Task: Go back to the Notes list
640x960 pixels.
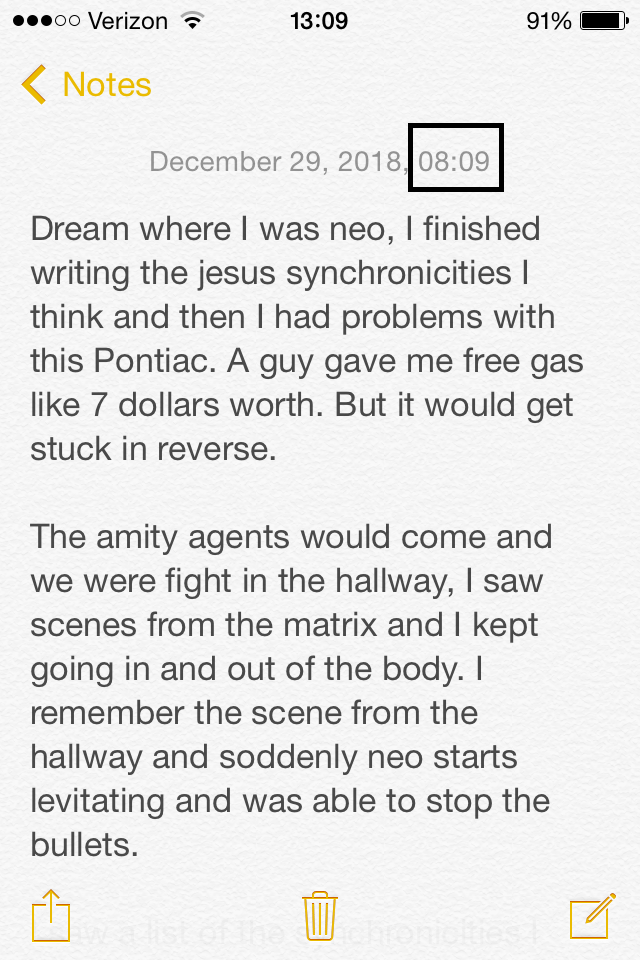Action: coord(86,85)
